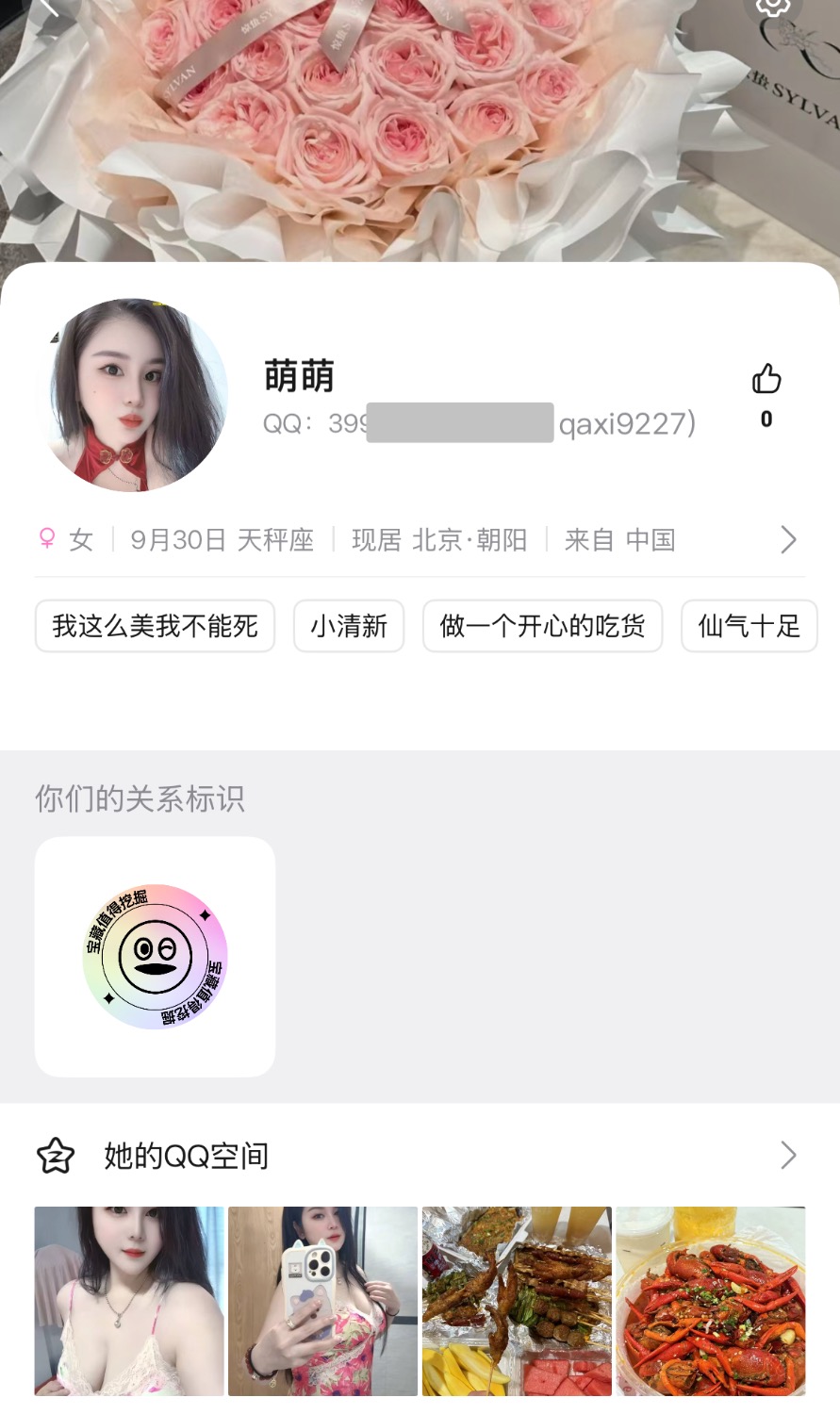This screenshot has height=1414, width=840.
Task: Go back using the top-left arrow
Action: 47,8
